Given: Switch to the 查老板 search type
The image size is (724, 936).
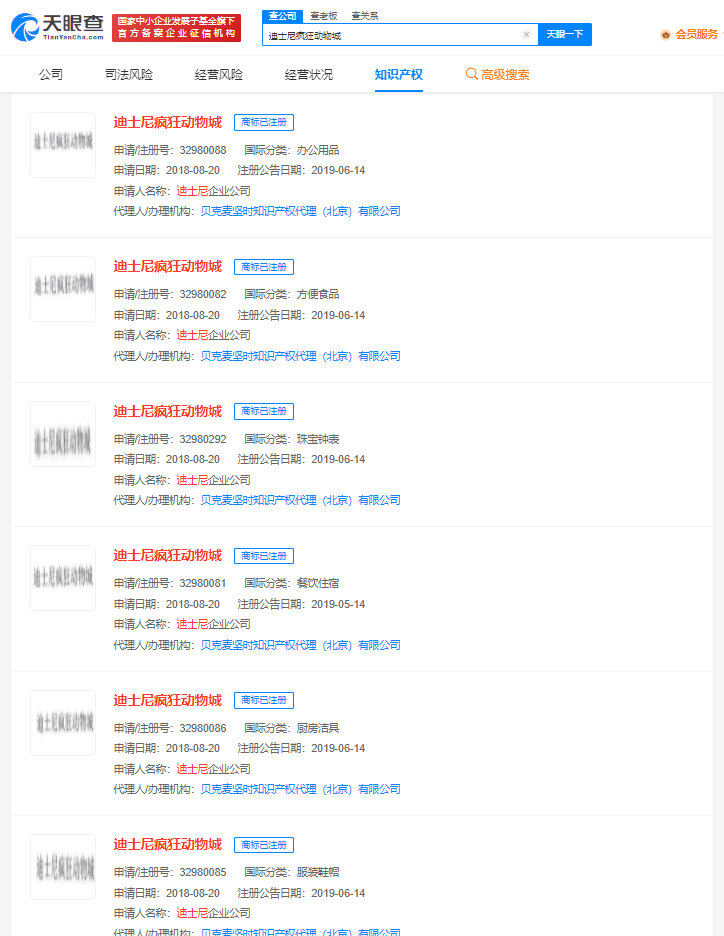Looking at the screenshot, I should tap(322, 16).
